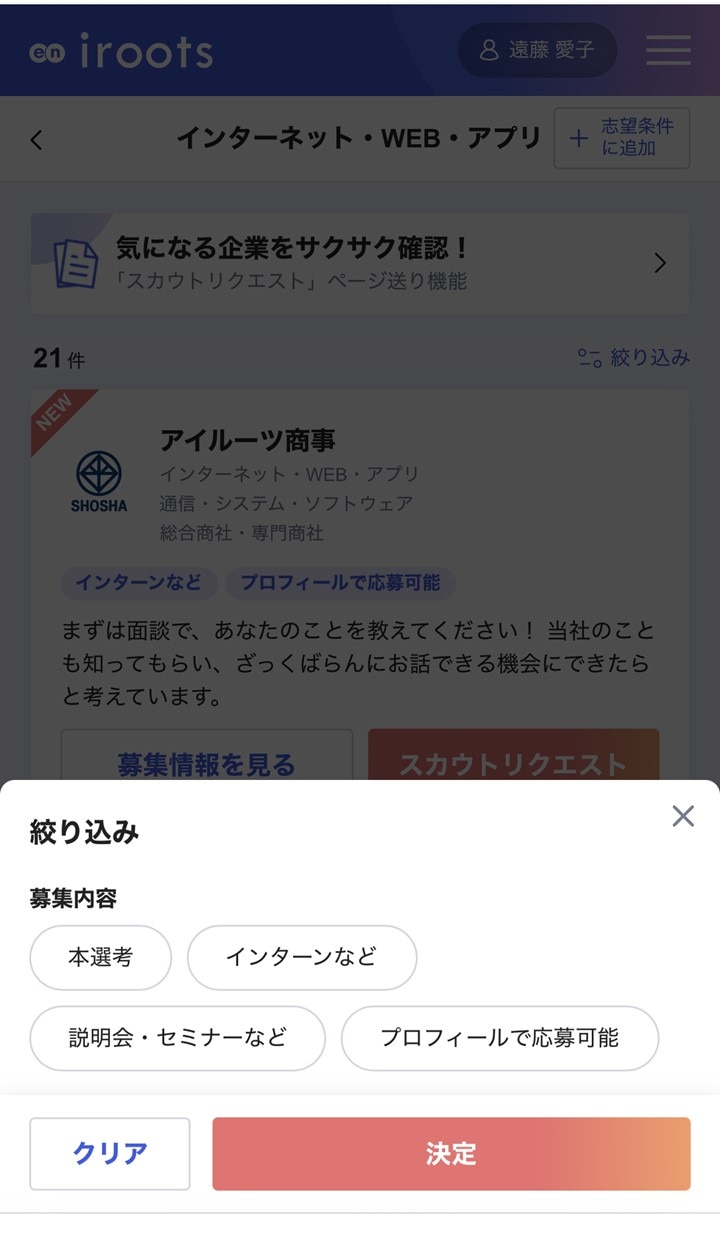This screenshot has width=720, height=1240.
Task: Choose the 説明会・セミナーなど chip
Action: (178, 1038)
